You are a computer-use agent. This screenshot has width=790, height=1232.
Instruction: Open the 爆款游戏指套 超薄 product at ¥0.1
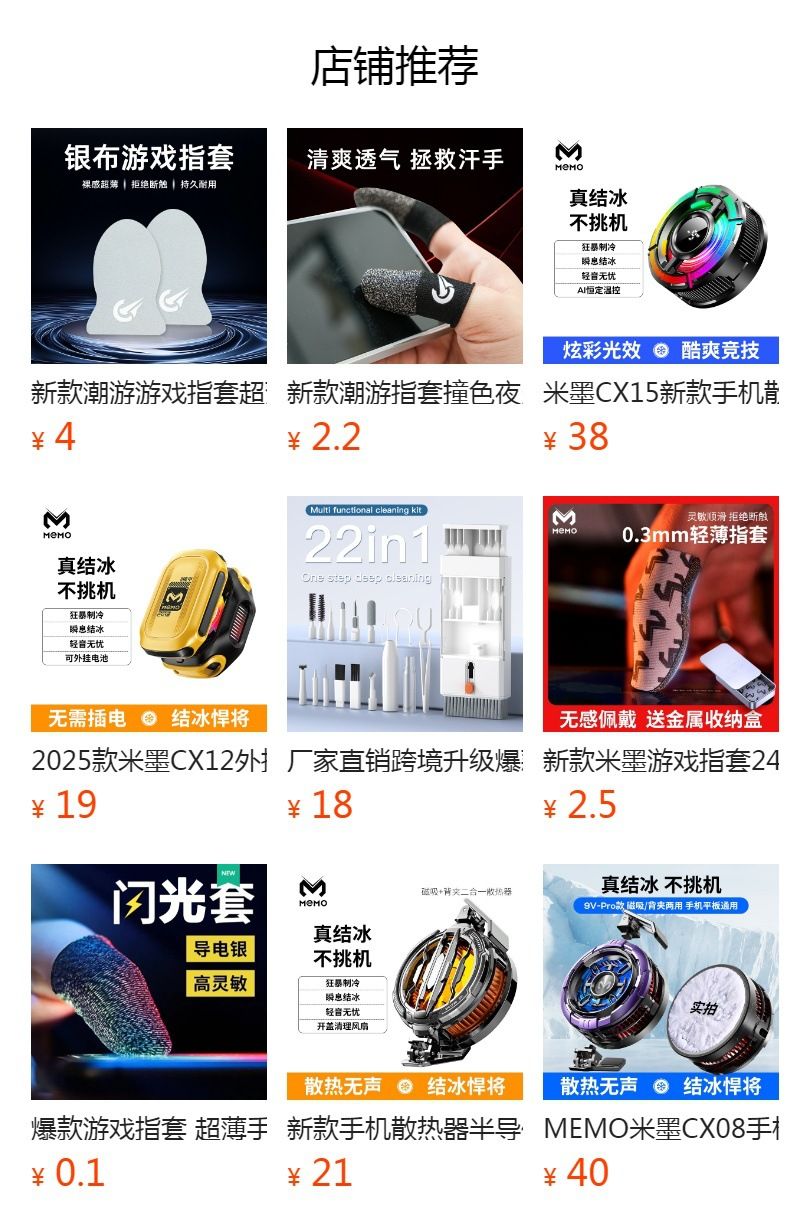(149, 982)
